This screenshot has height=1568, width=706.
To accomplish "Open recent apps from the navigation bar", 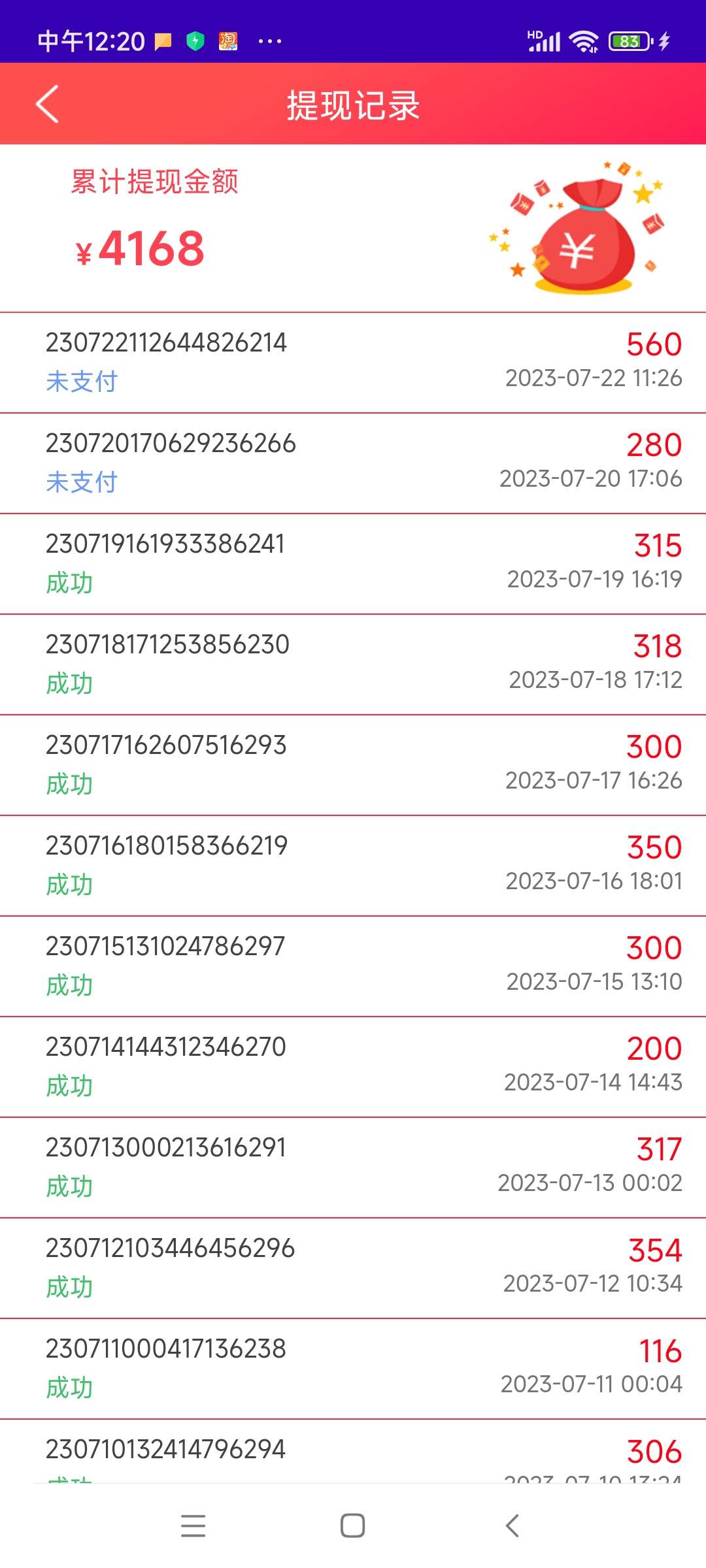I will (x=193, y=1526).
